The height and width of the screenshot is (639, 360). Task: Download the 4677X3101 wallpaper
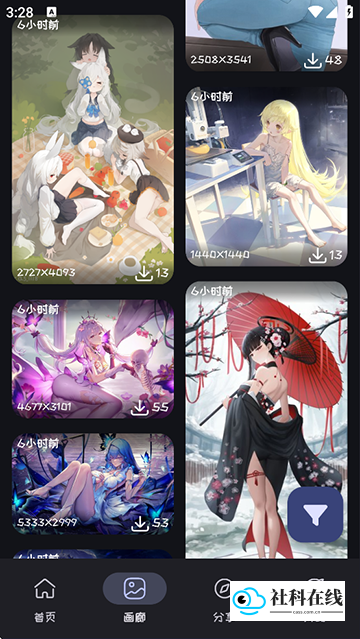point(139,408)
